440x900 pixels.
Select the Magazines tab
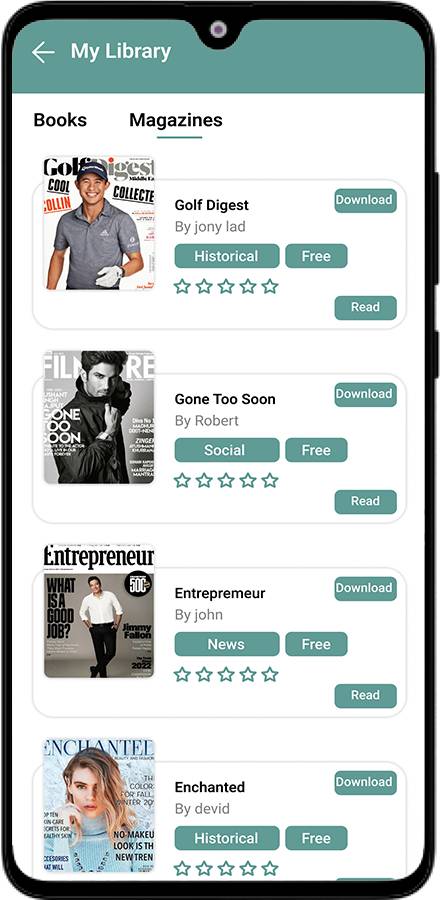pos(176,120)
